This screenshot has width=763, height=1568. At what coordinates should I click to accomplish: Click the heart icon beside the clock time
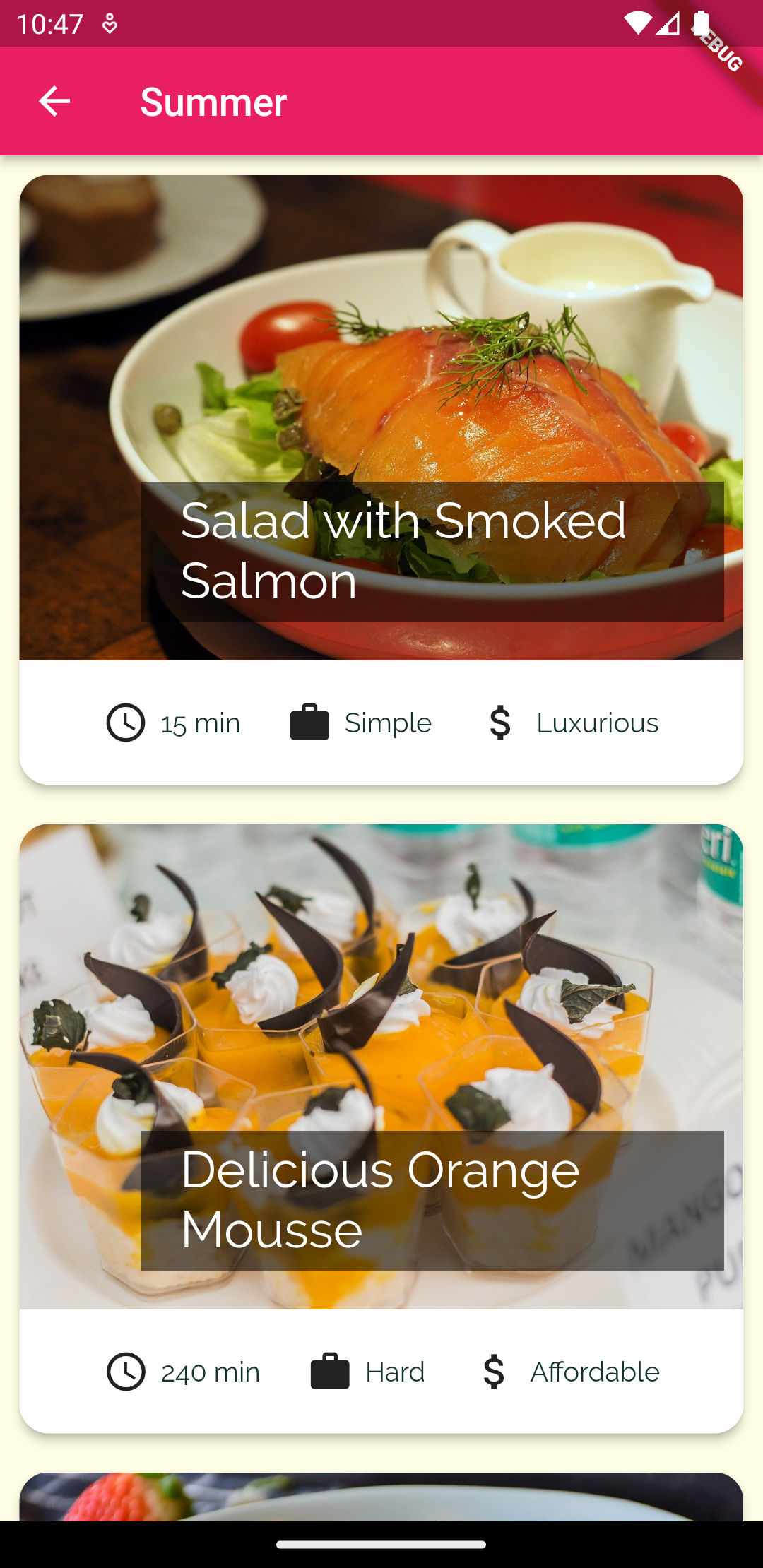pos(109,23)
